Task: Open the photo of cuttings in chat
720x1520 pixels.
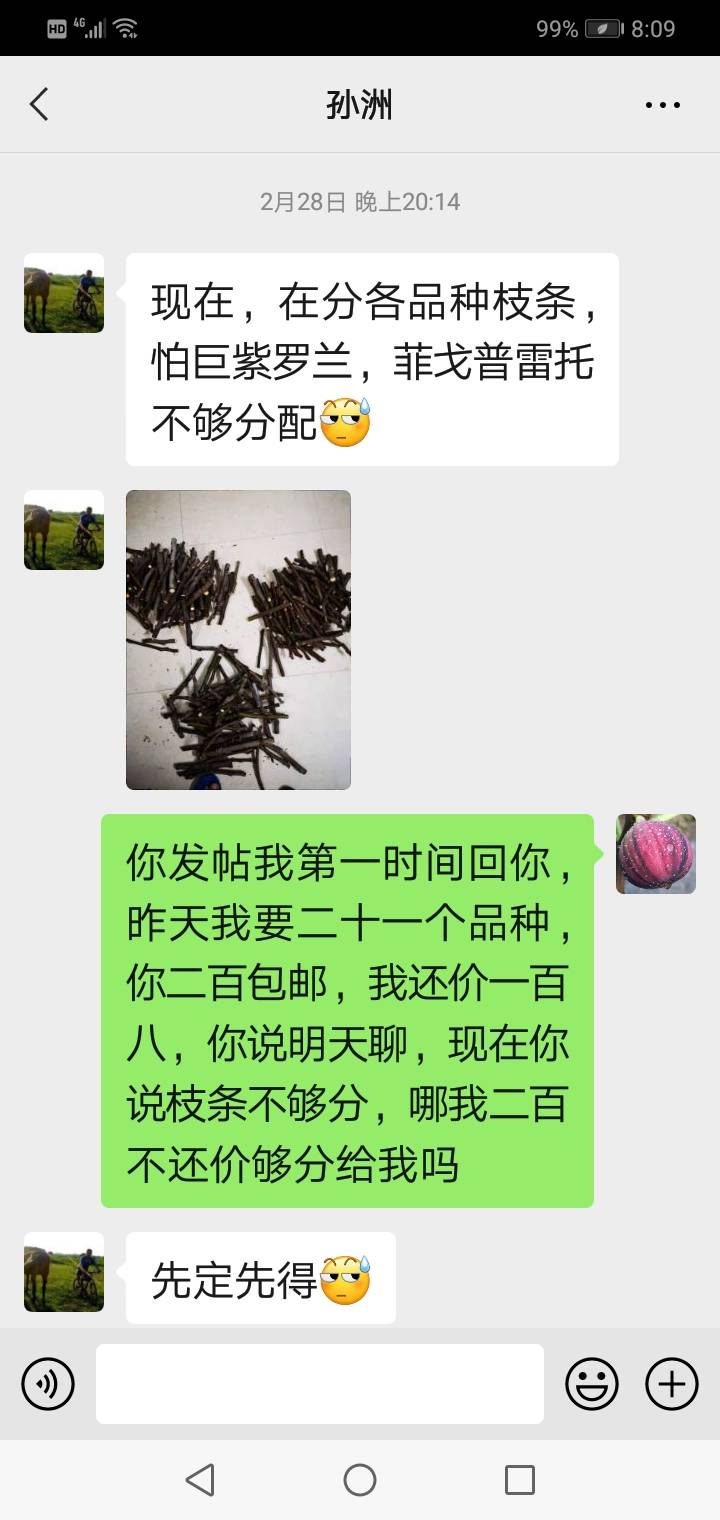Action: (x=238, y=640)
